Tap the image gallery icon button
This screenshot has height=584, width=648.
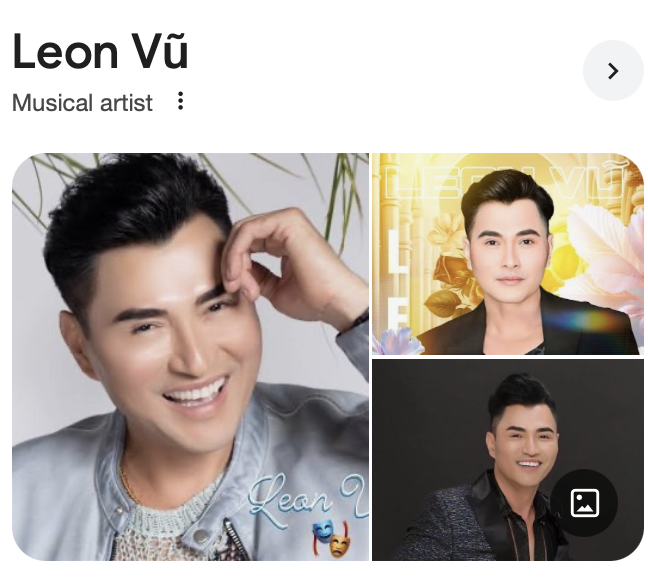pyautogui.click(x=584, y=503)
